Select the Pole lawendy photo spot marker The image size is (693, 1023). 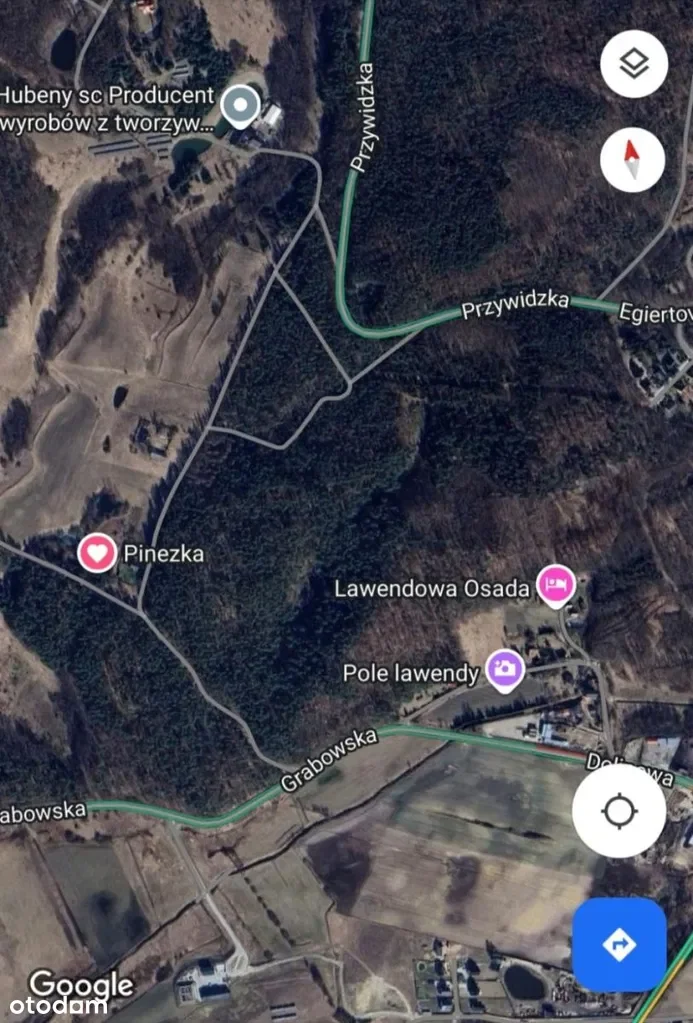pyautogui.click(x=505, y=669)
